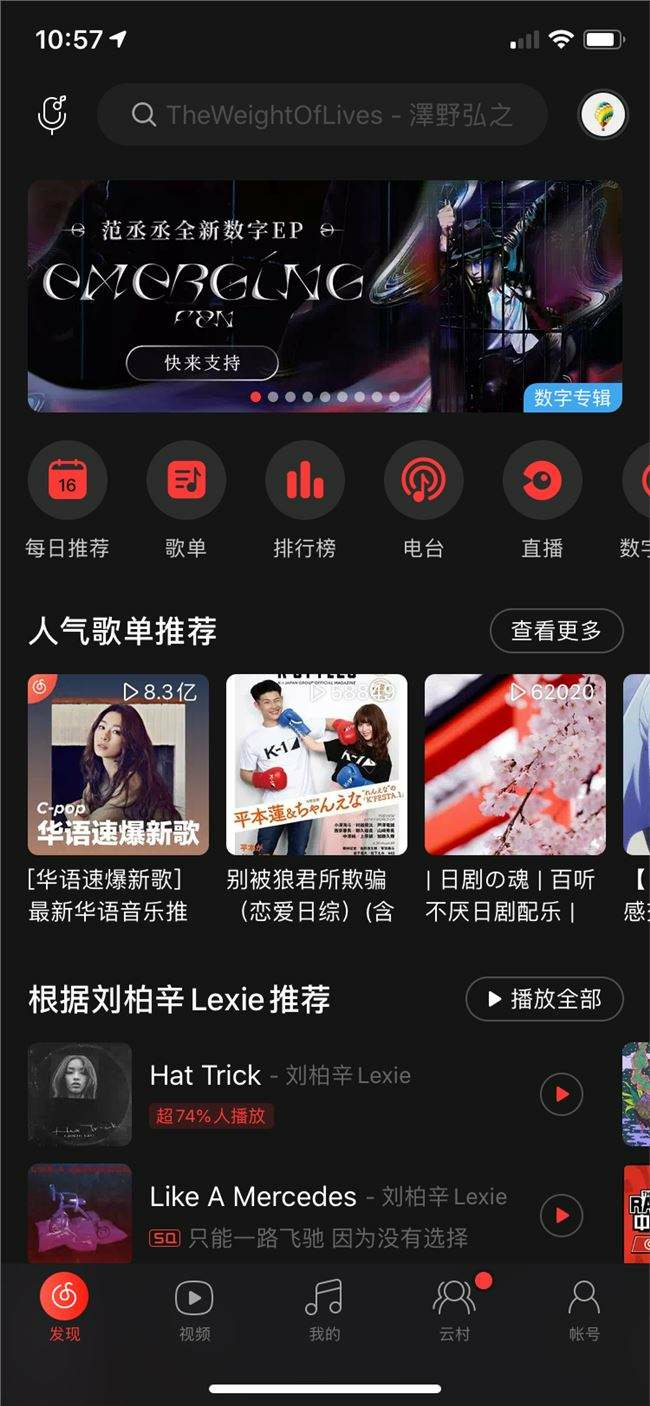Tap the voice recognition microphone icon
The height and width of the screenshot is (1406, 650).
click(x=53, y=114)
